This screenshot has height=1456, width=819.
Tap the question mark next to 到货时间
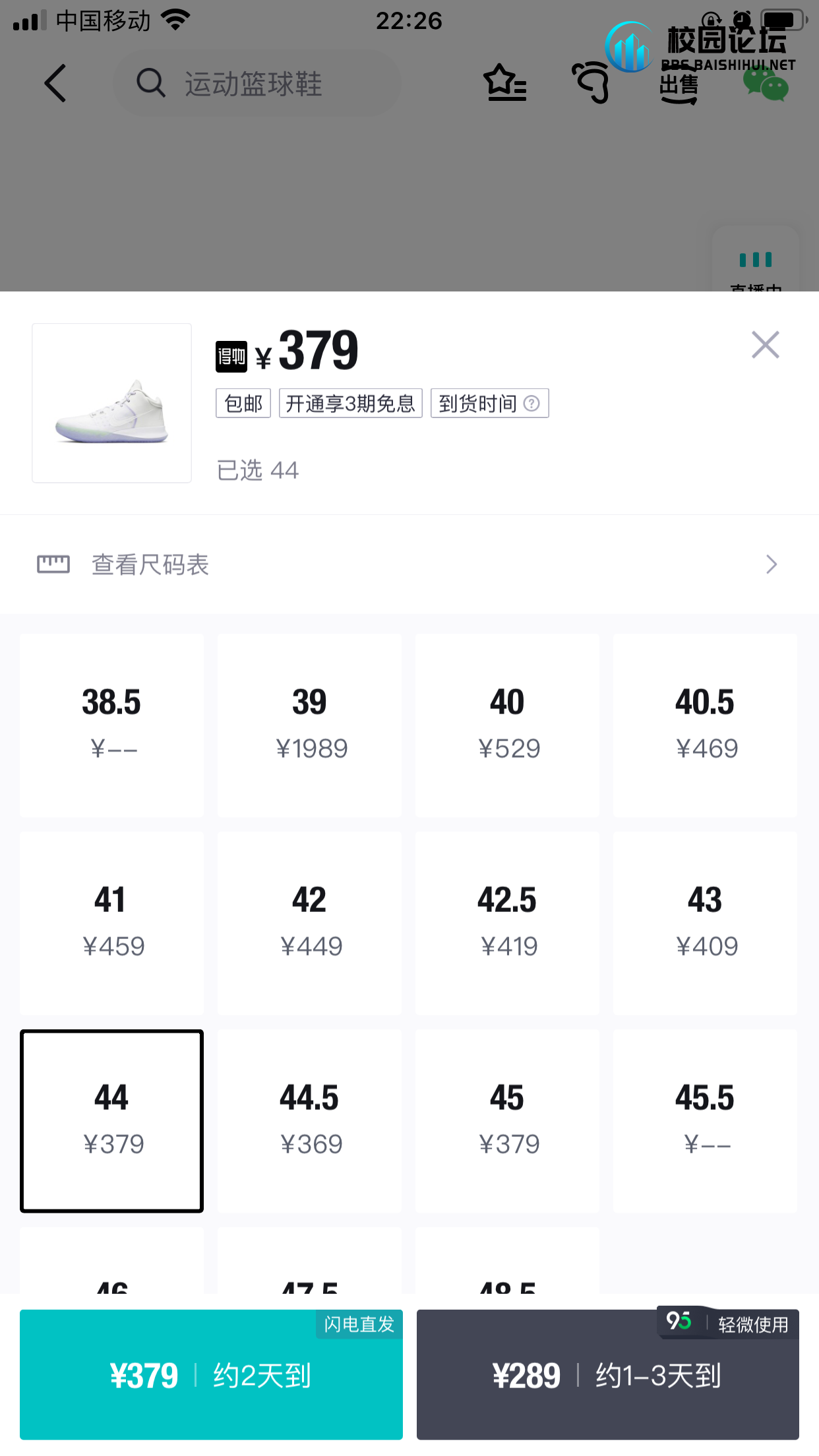click(x=531, y=403)
